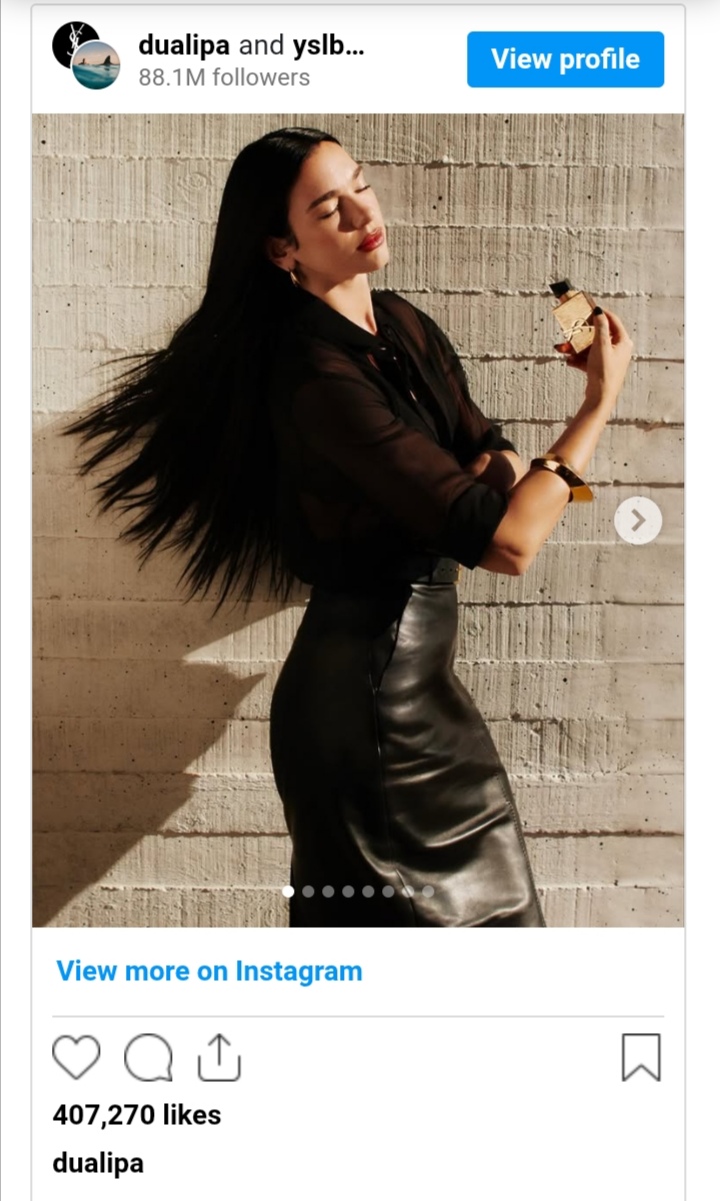Save the post with the bookmark icon
This screenshot has height=1201, width=720.
click(x=641, y=1058)
